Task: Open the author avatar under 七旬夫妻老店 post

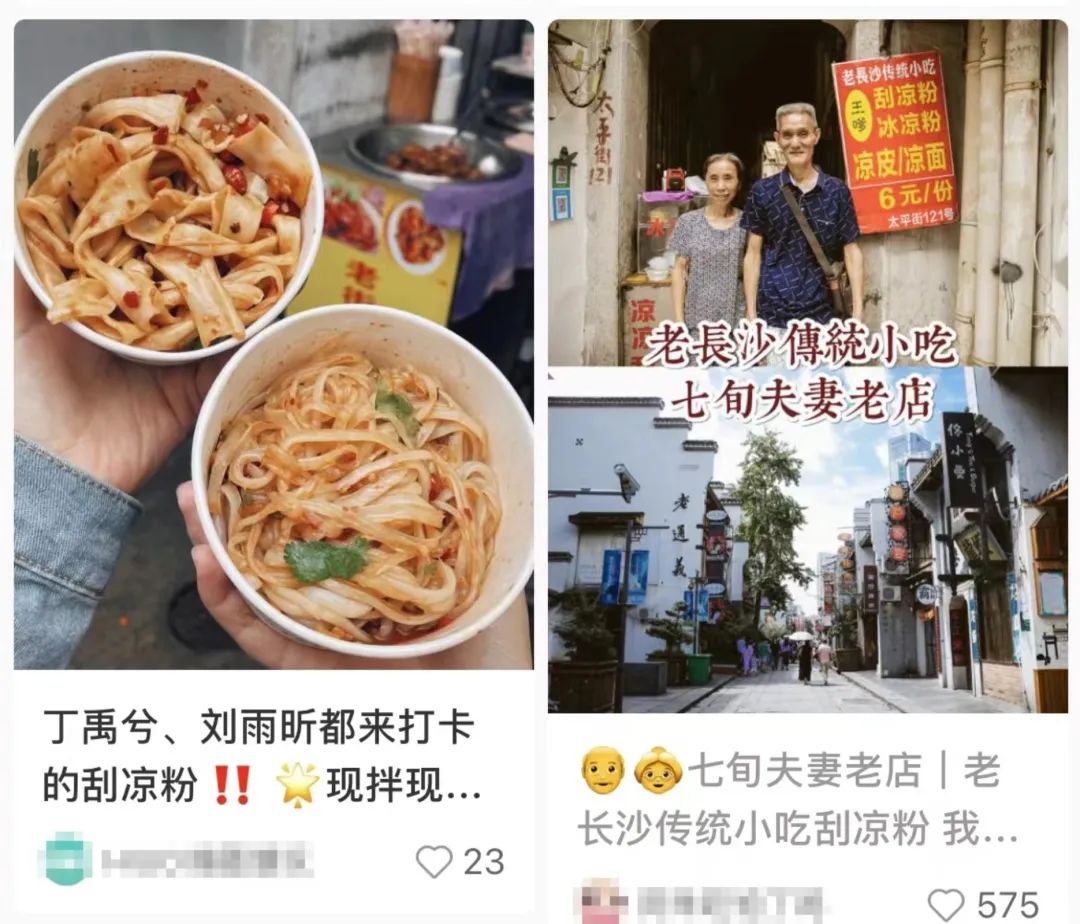Action: click(x=602, y=901)
